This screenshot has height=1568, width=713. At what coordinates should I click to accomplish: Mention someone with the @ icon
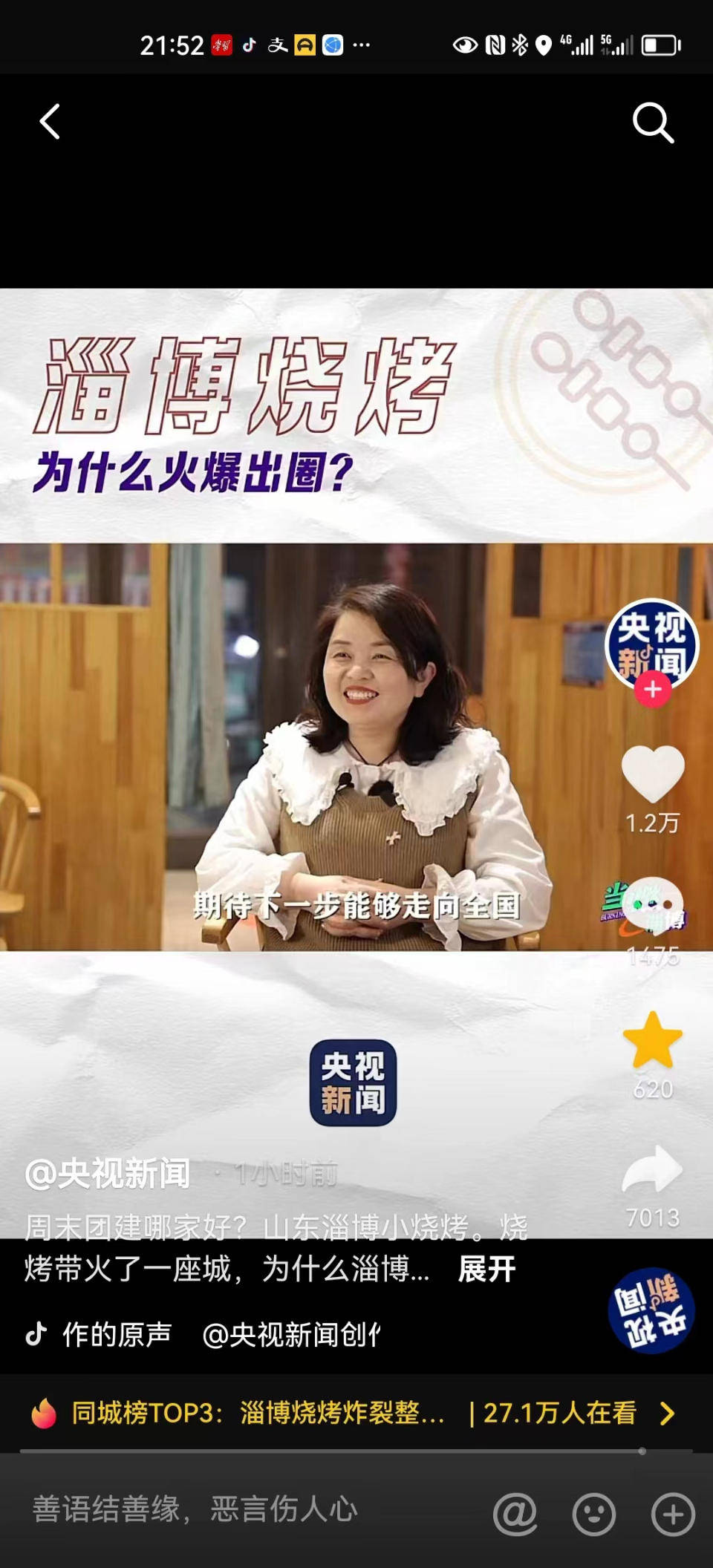coord(515,1513)
